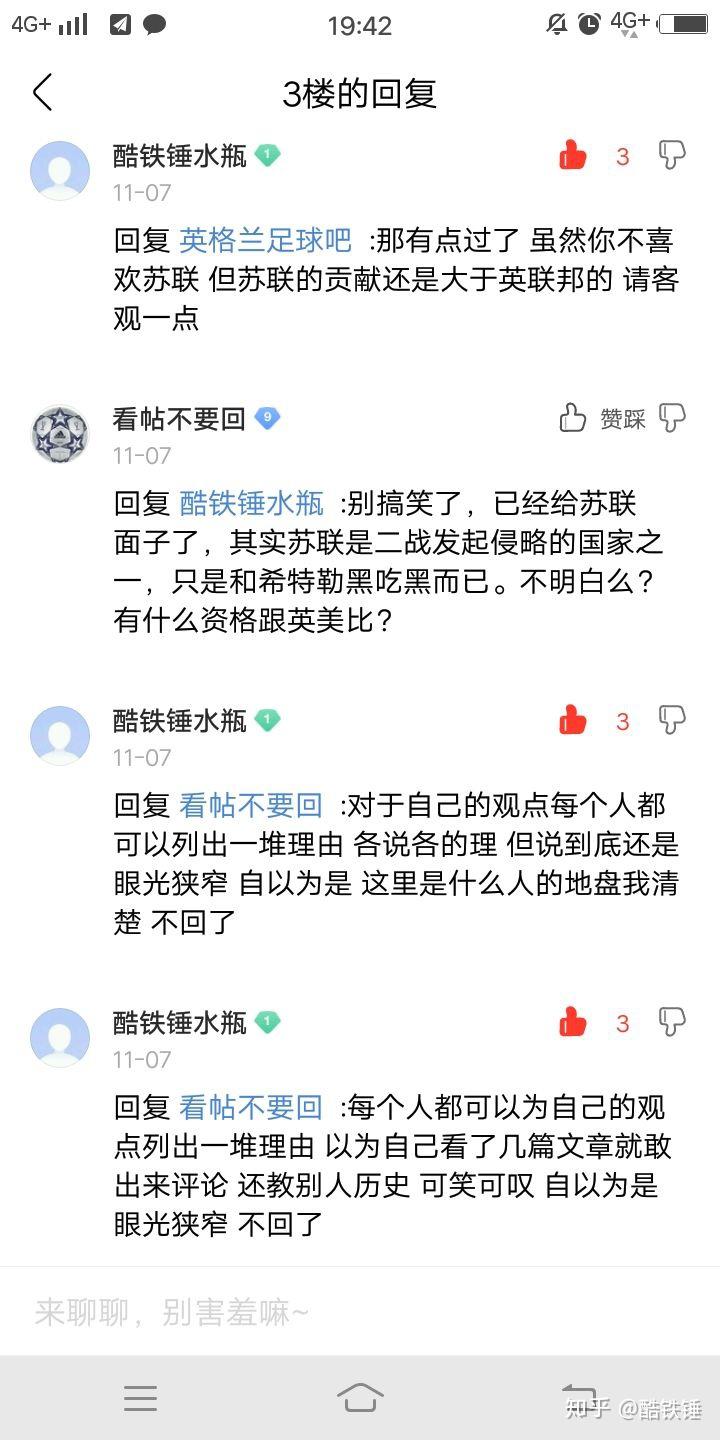Viewport: 720px width, 1440px height.
Task: Open the 英格兰足球吧 mention link
Action: (x=266, y=240)
